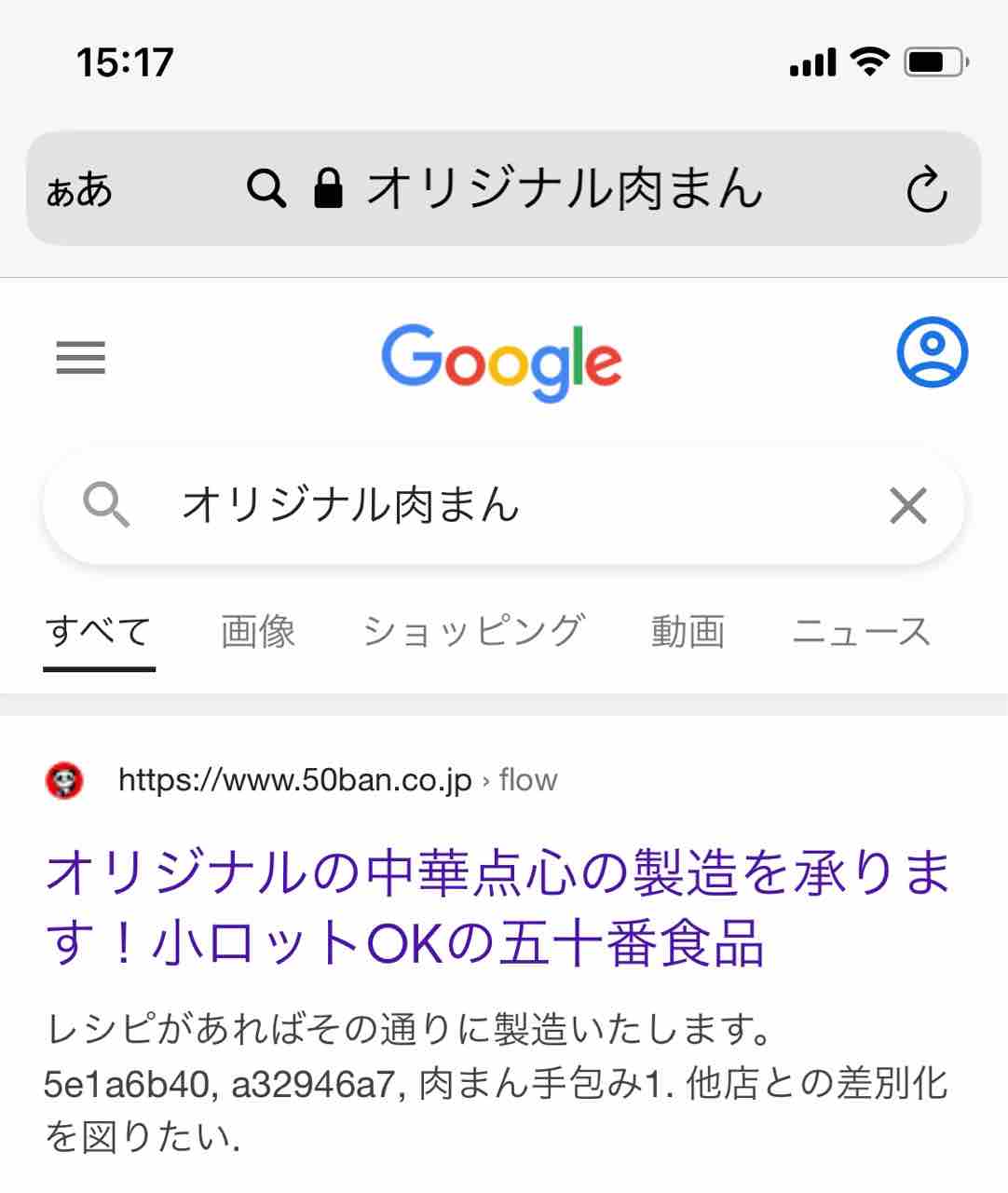Image resolution: width=1008 pixels, height=1193 pixels.
Task: Open the Google hamburger menu
Action: (81, 357)
